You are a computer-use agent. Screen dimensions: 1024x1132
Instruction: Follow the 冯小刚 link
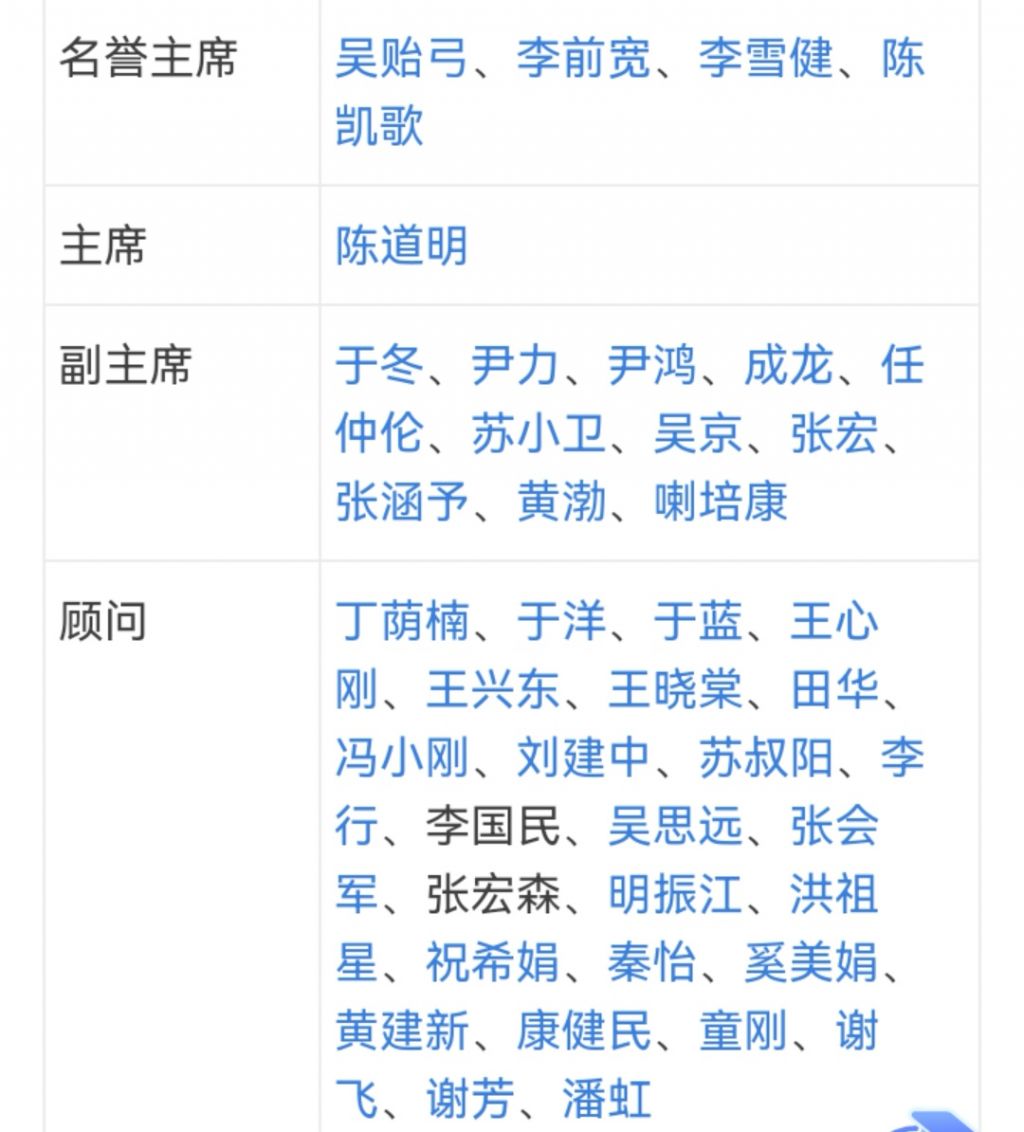[x=401, y=758]
